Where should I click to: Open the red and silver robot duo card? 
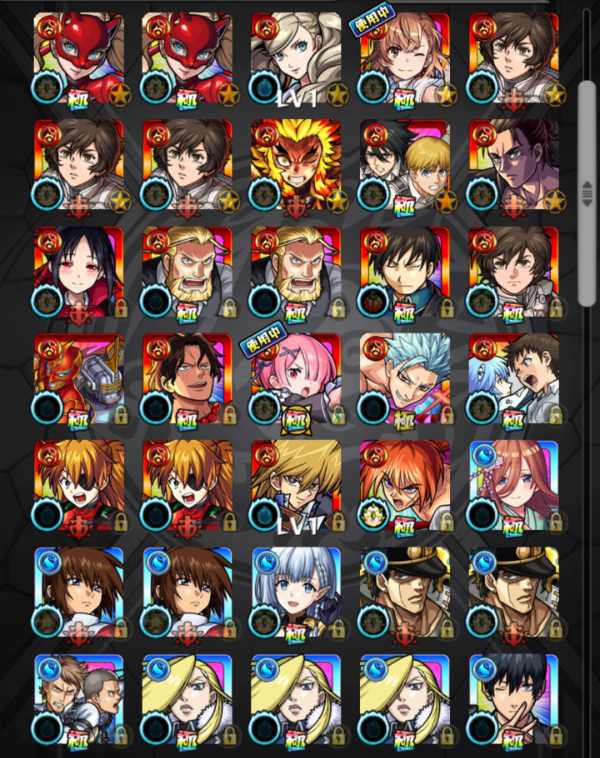[79, 380]
